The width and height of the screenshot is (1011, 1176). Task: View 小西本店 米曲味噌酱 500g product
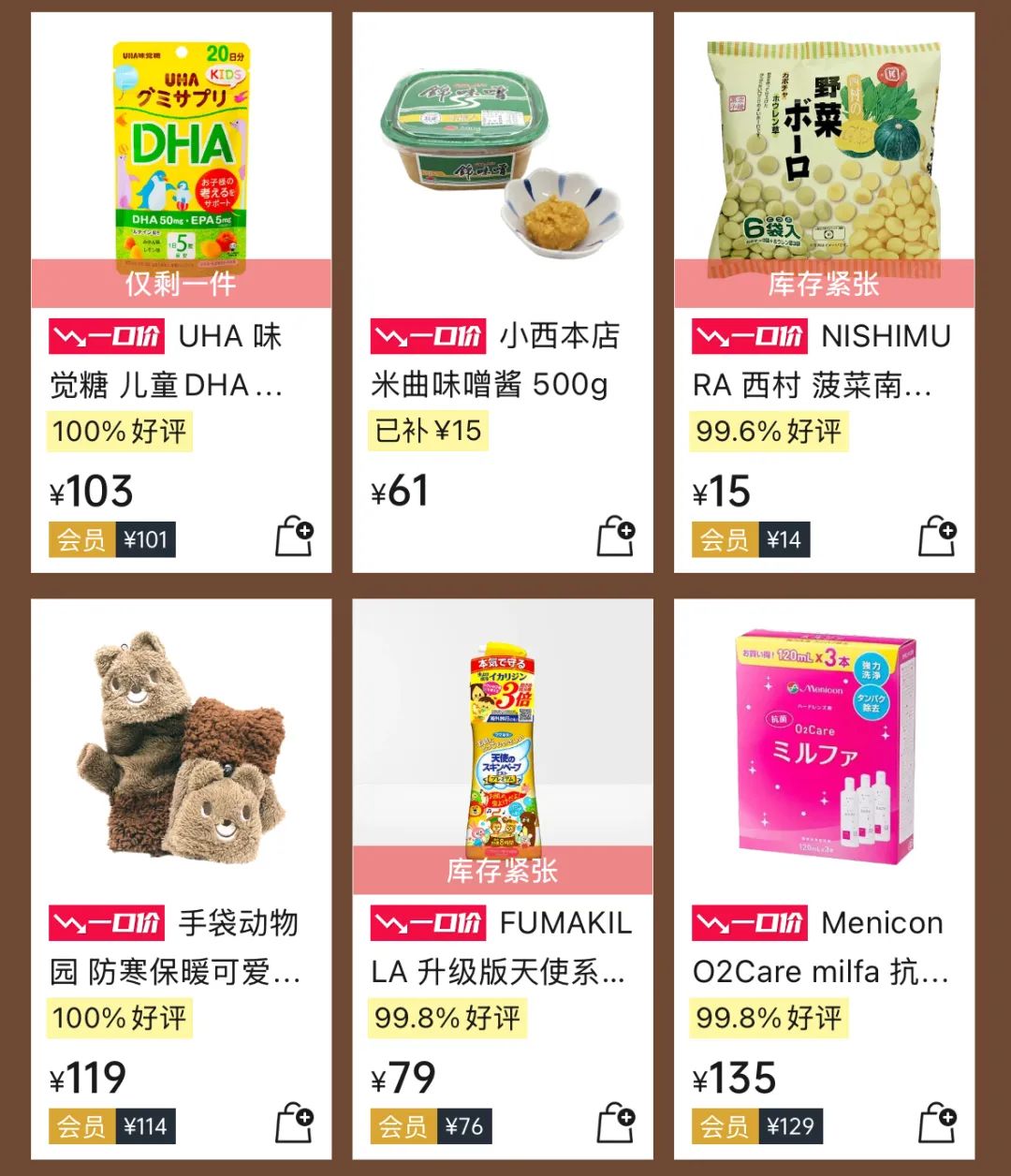[502, 159]
